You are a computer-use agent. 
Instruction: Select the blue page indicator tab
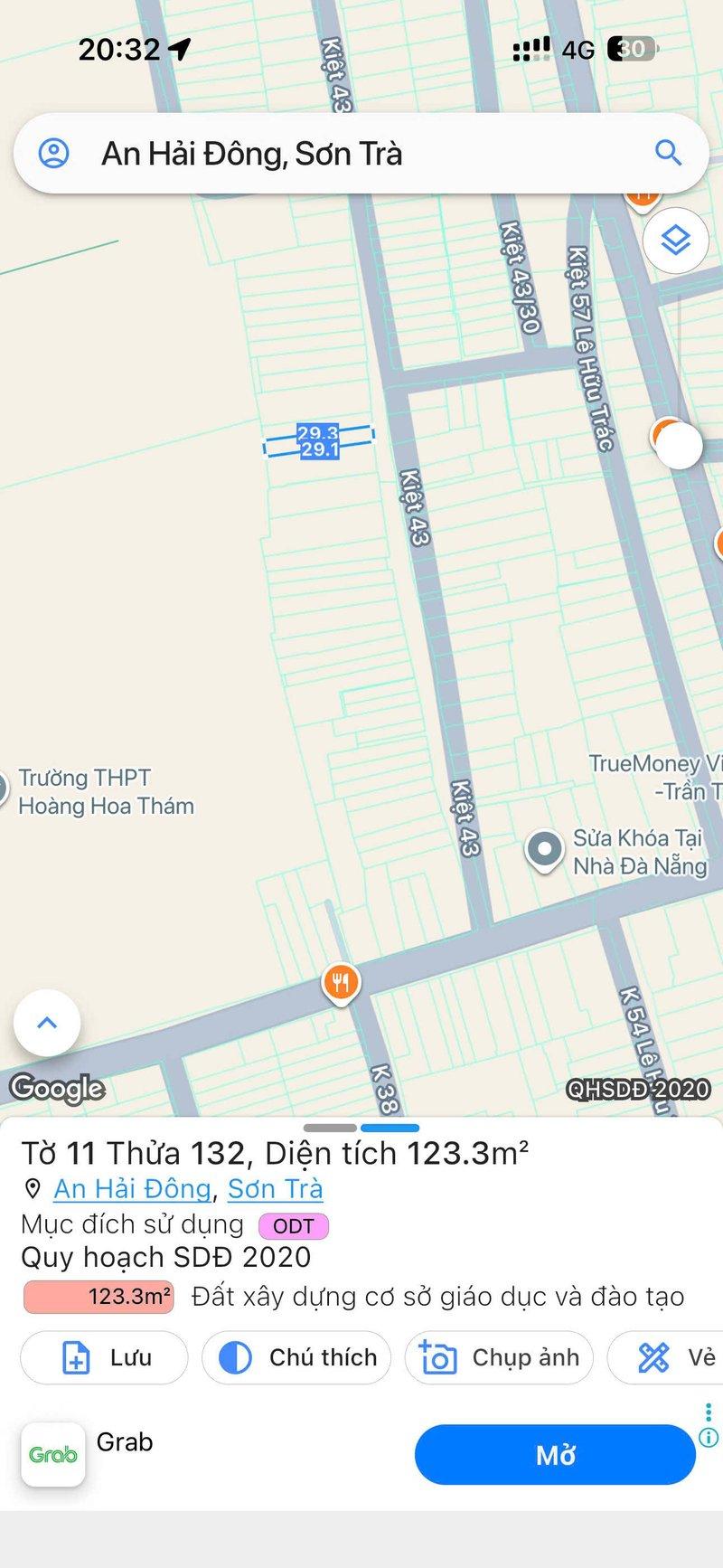pos(390,1128)
